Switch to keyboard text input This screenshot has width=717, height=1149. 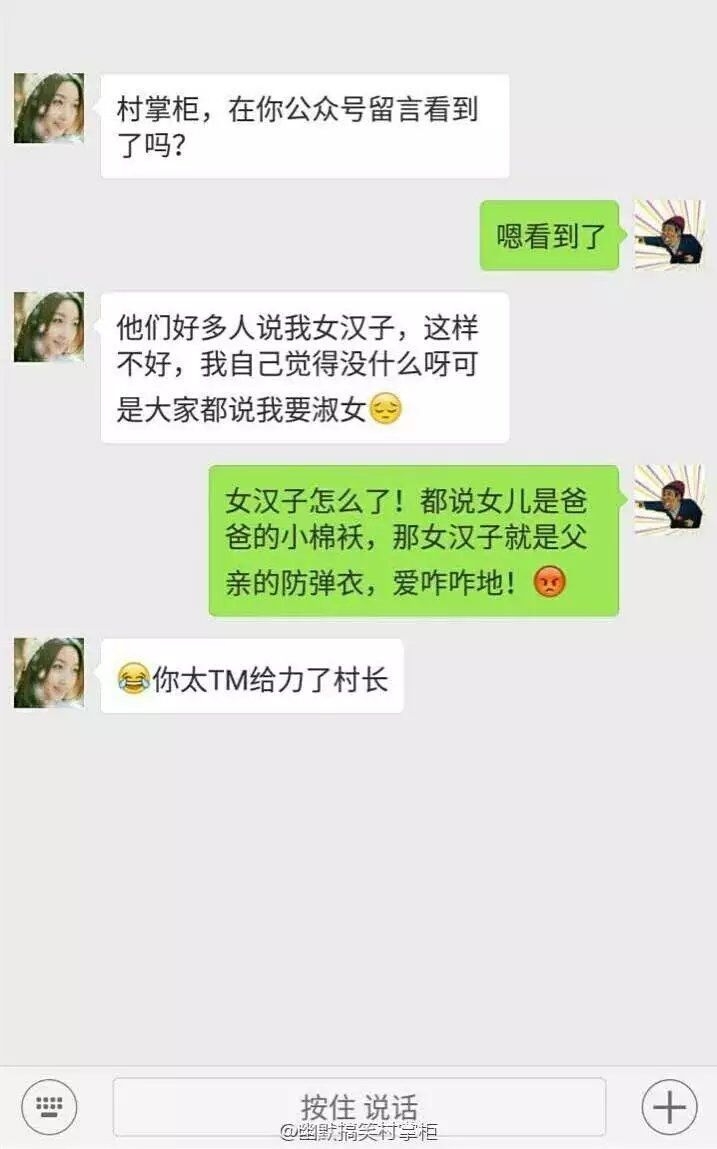[x=49, y=1106]
